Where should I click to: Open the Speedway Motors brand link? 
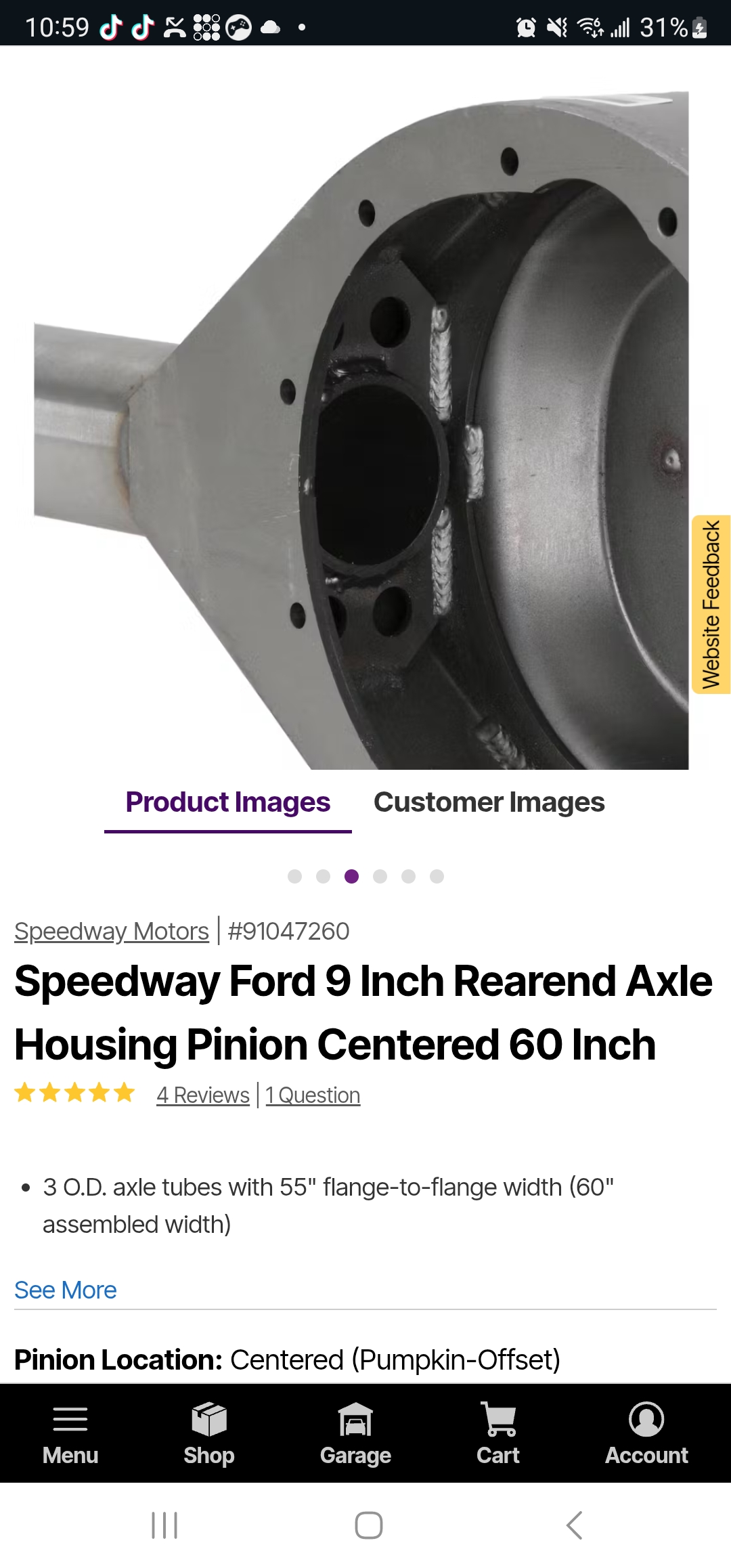click(112, 931)
